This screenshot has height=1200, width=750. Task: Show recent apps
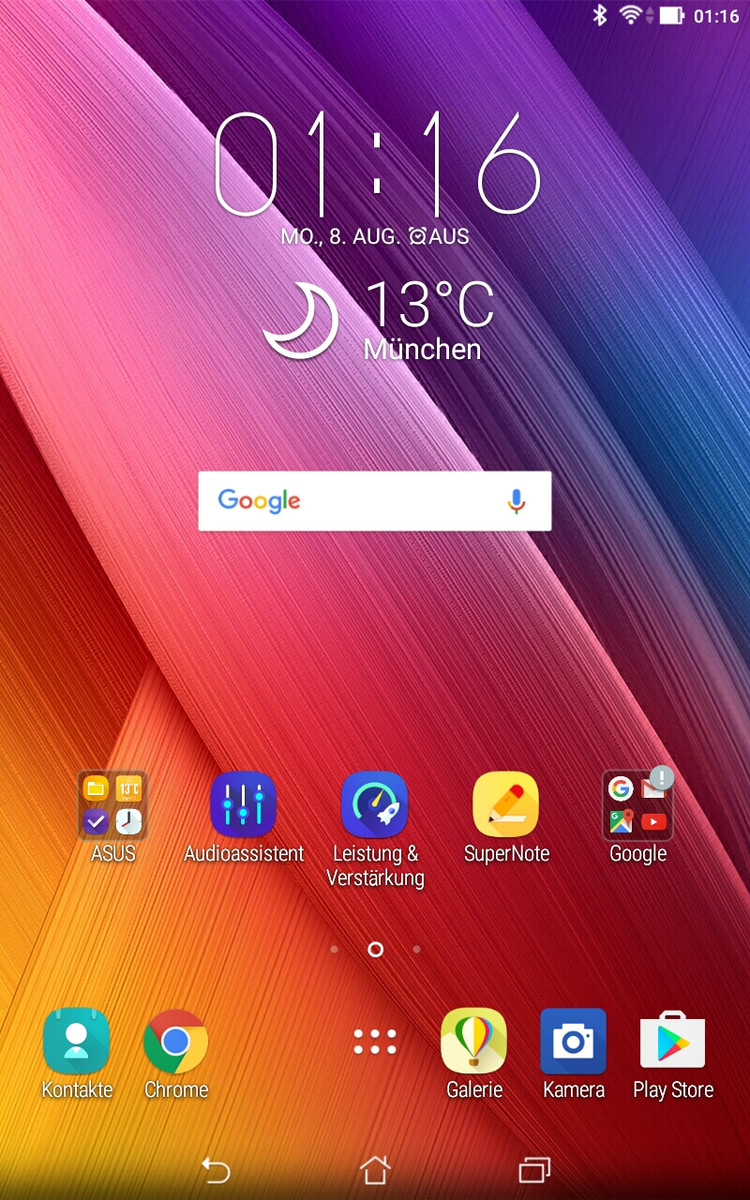534,1170
